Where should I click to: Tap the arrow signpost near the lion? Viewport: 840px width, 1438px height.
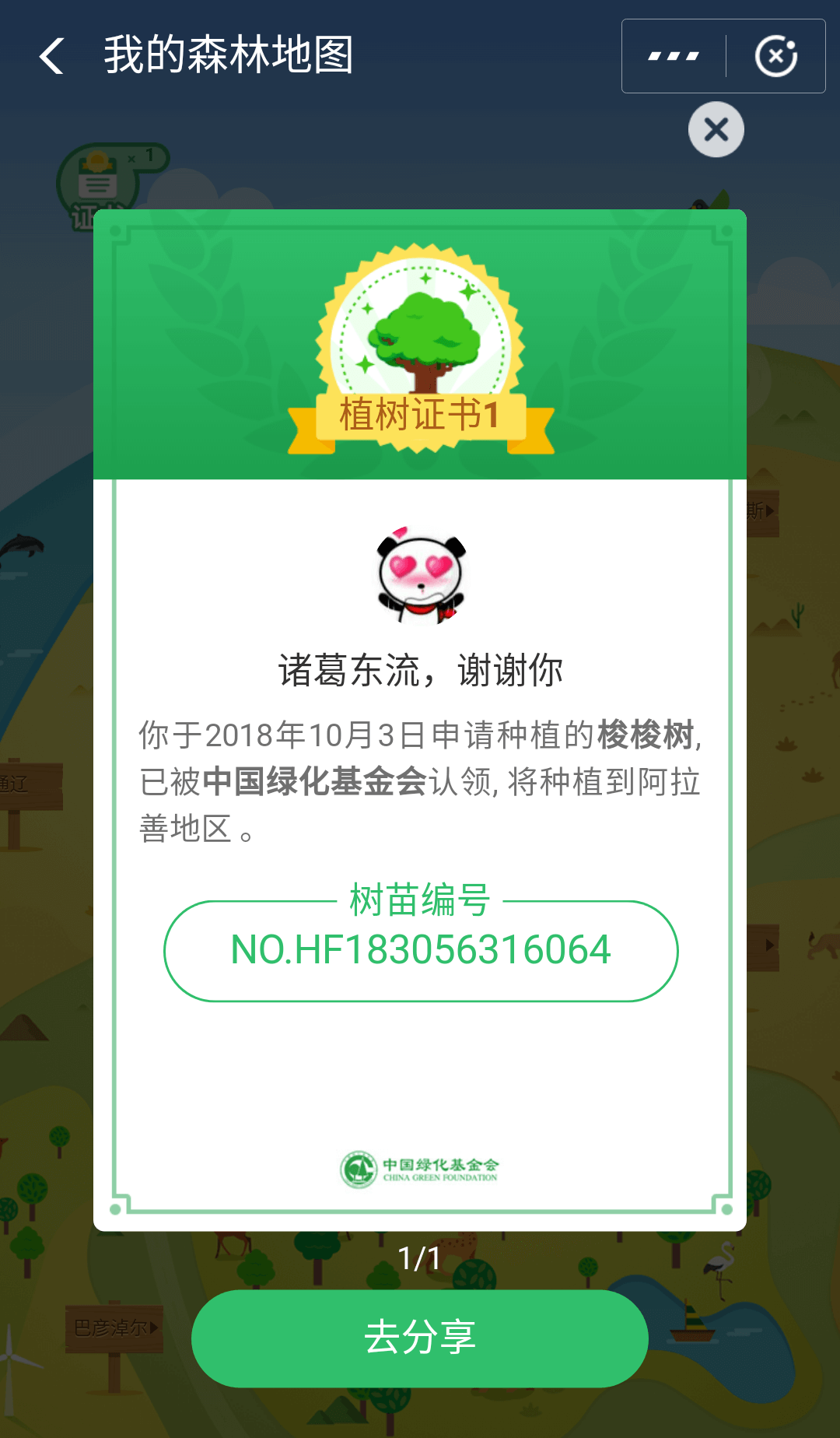[770, 944]
